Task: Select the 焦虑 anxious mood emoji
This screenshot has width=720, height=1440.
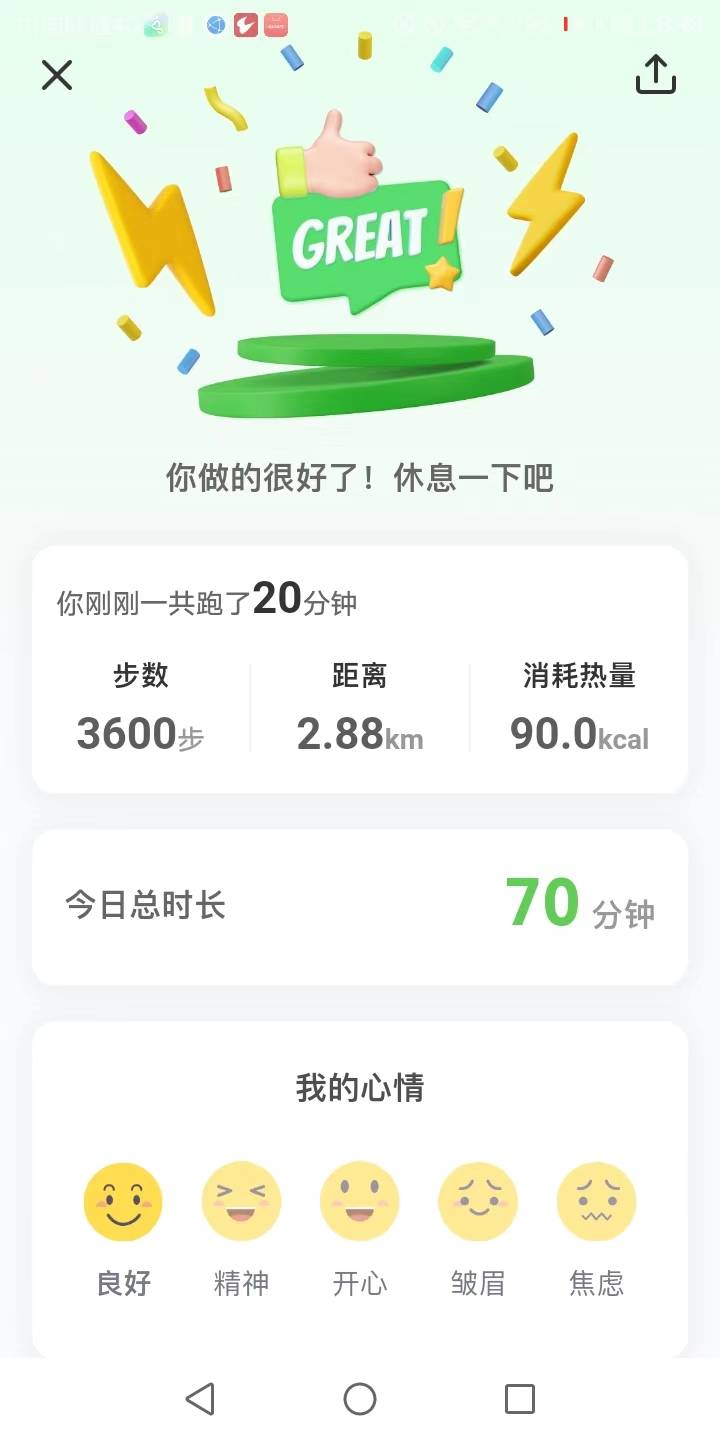Action: pyautogui.click(x=596, y=1201)
